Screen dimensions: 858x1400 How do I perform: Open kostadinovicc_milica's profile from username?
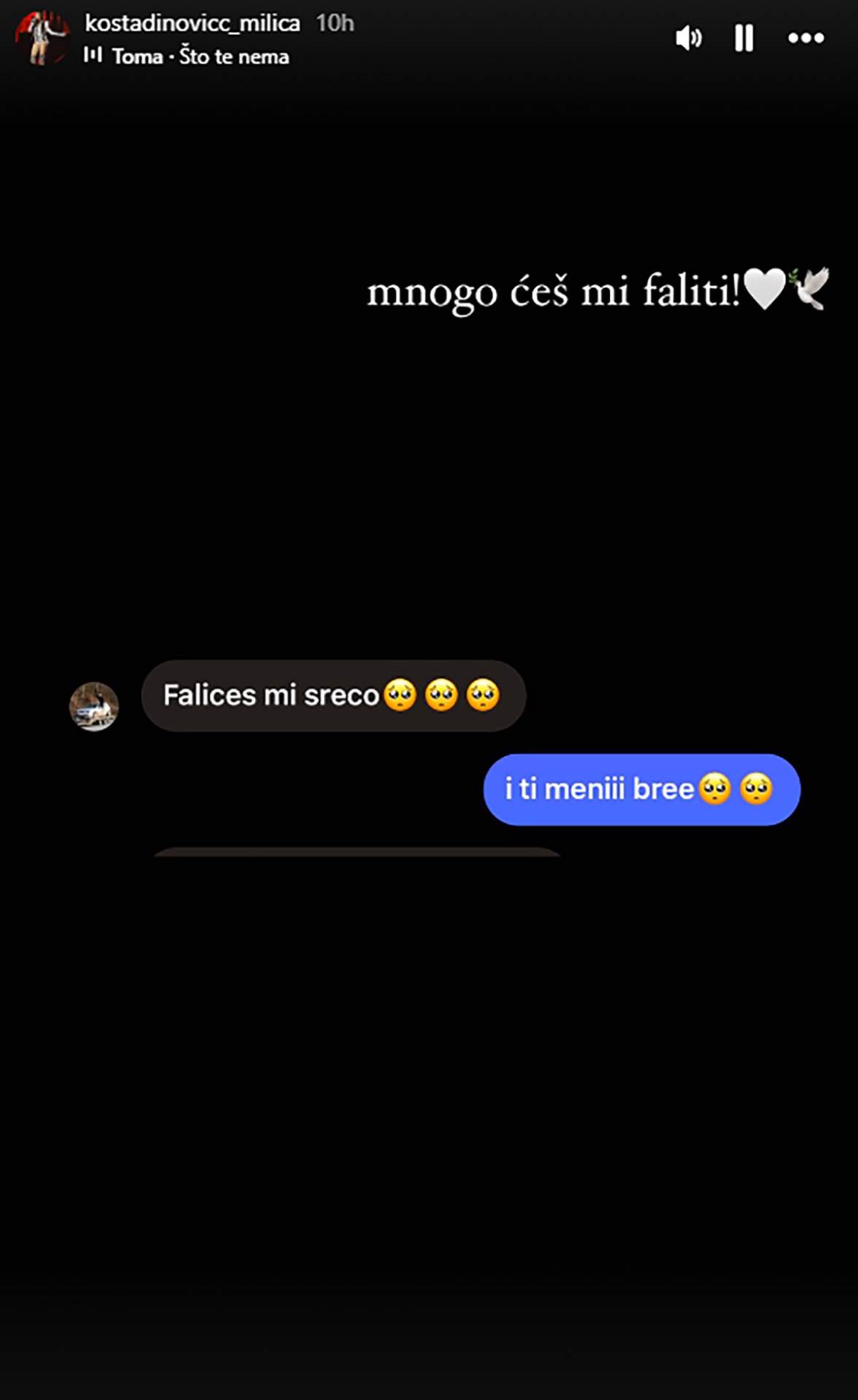(x=192, y=23)
